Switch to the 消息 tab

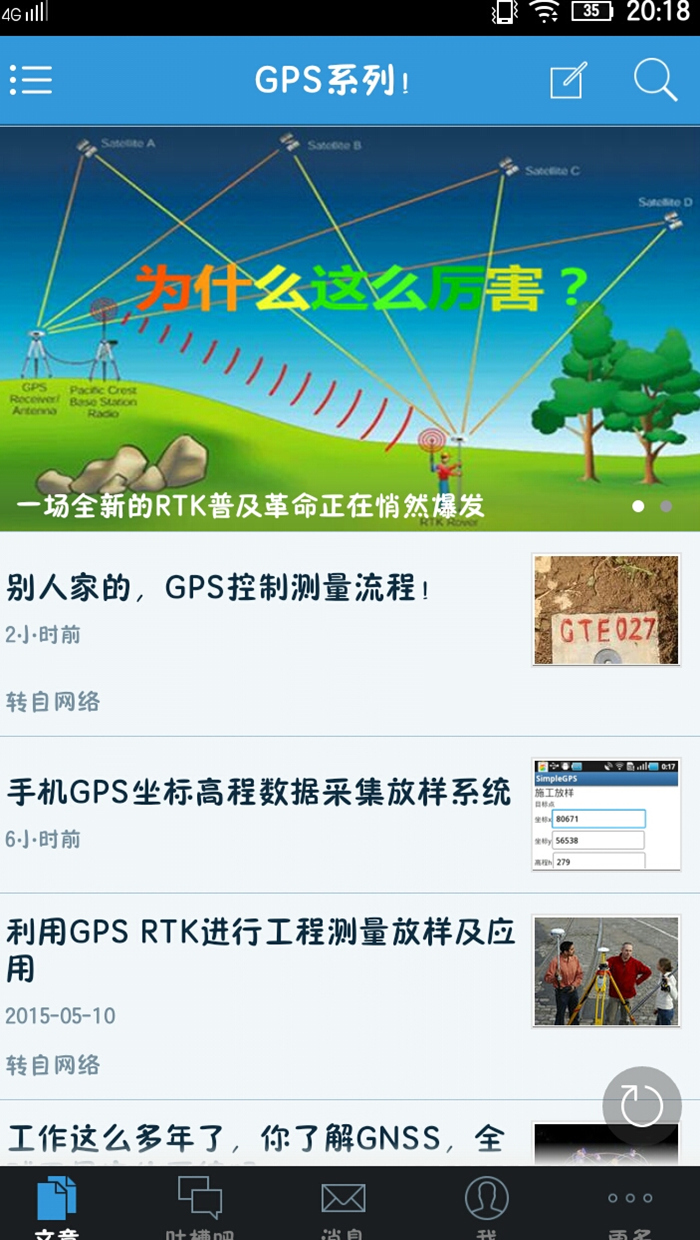(x=343, y=1205)
